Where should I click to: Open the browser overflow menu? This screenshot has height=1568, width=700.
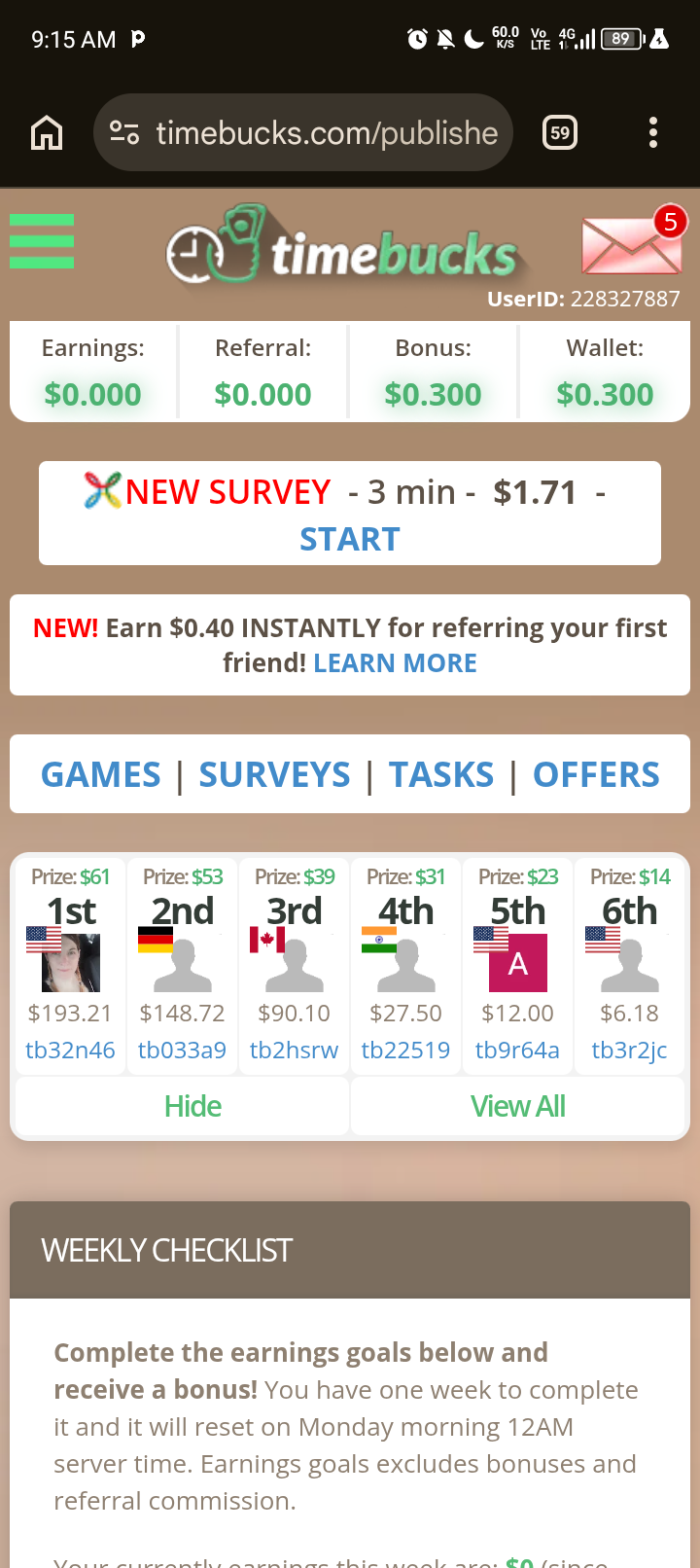point(653,132)
